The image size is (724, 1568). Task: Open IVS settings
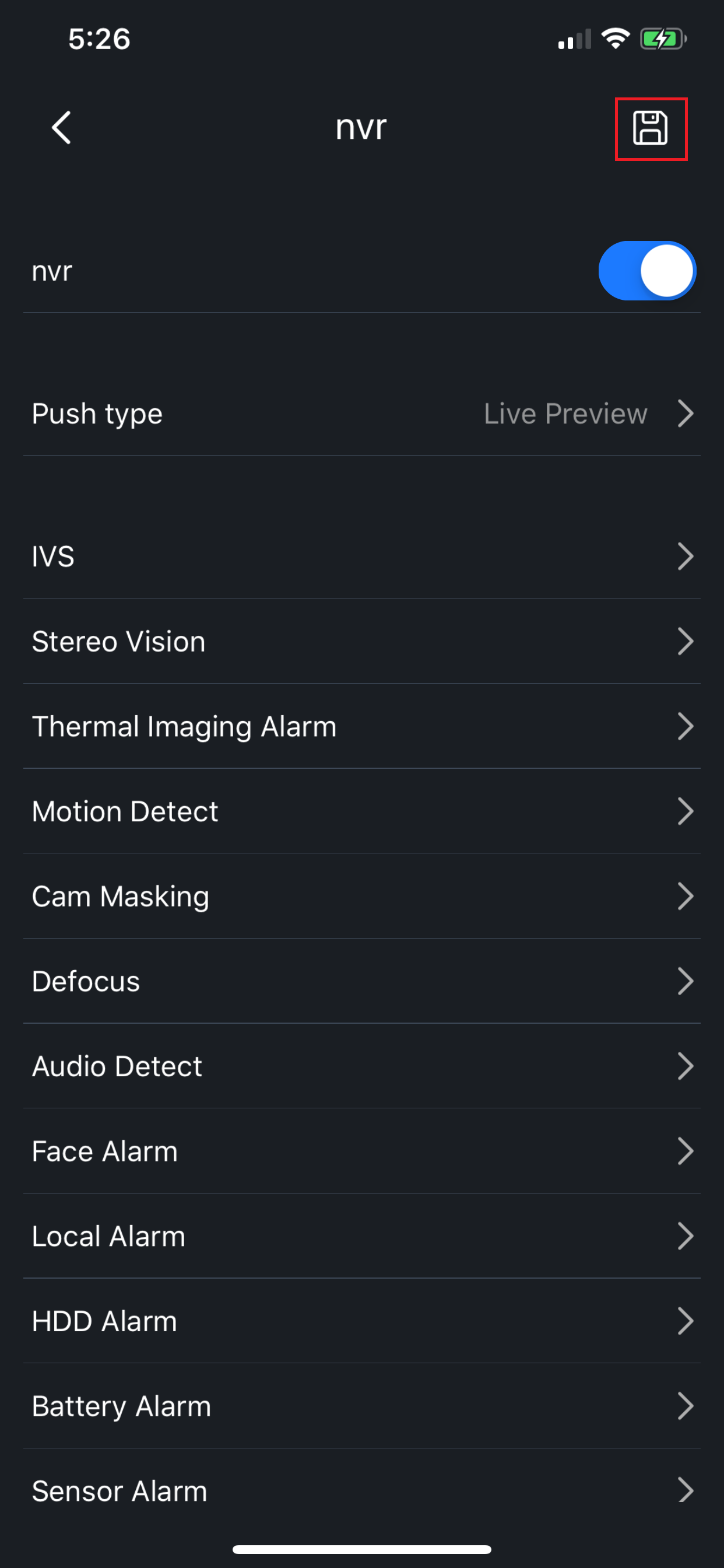[x=362, y=556]
